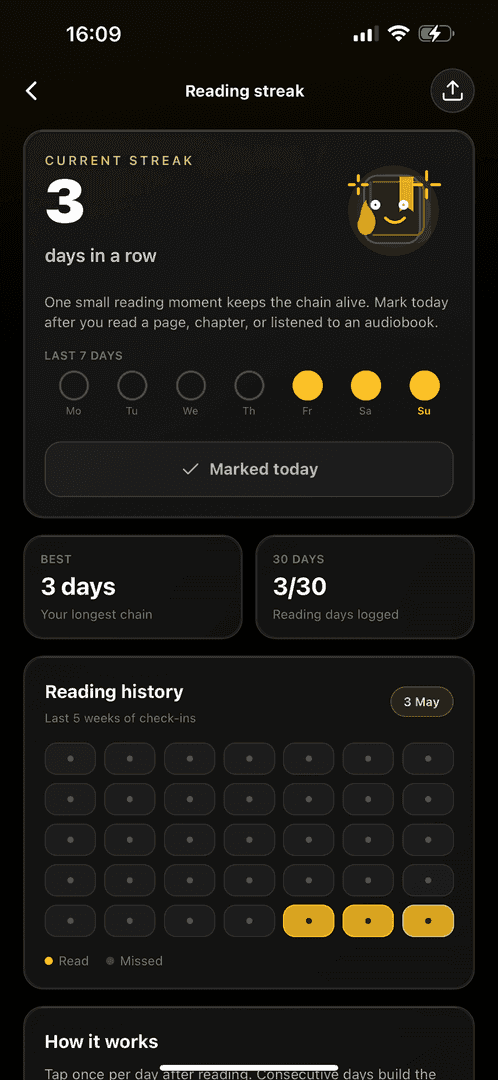498x1080 pixels.
Task: Select the 3 May date chip
Action: pyautogui.click(x=422, y=702)
